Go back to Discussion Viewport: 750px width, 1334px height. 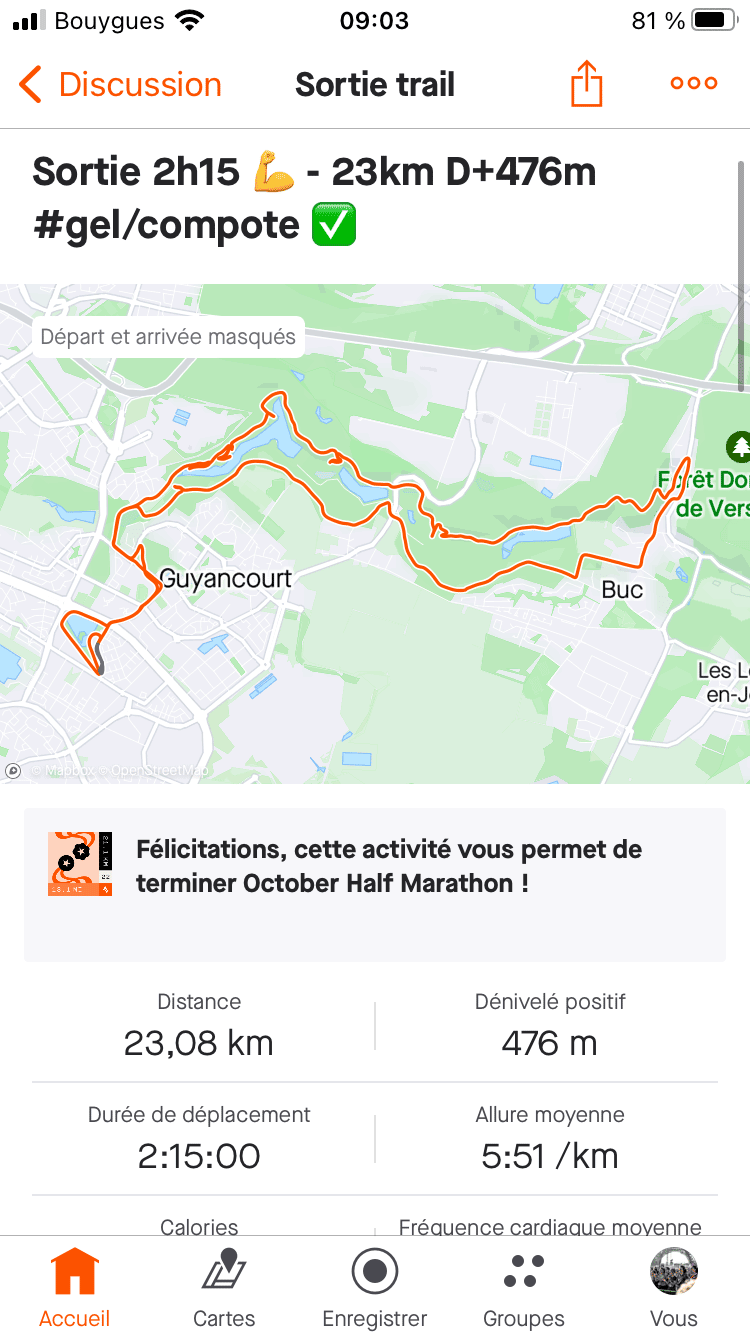(x=120, y=85)
